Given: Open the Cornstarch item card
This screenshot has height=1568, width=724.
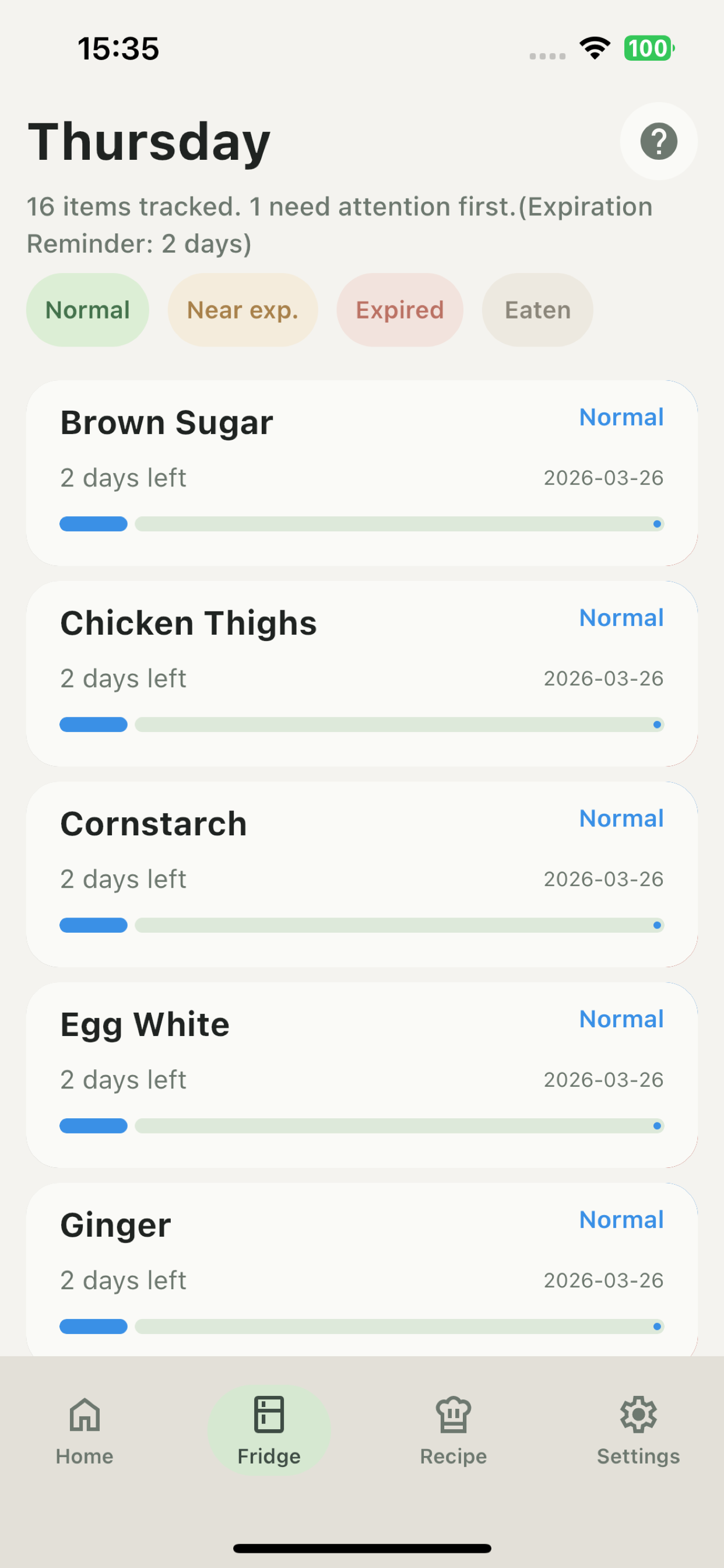Looking at the screenshot, I should (361, 874).
